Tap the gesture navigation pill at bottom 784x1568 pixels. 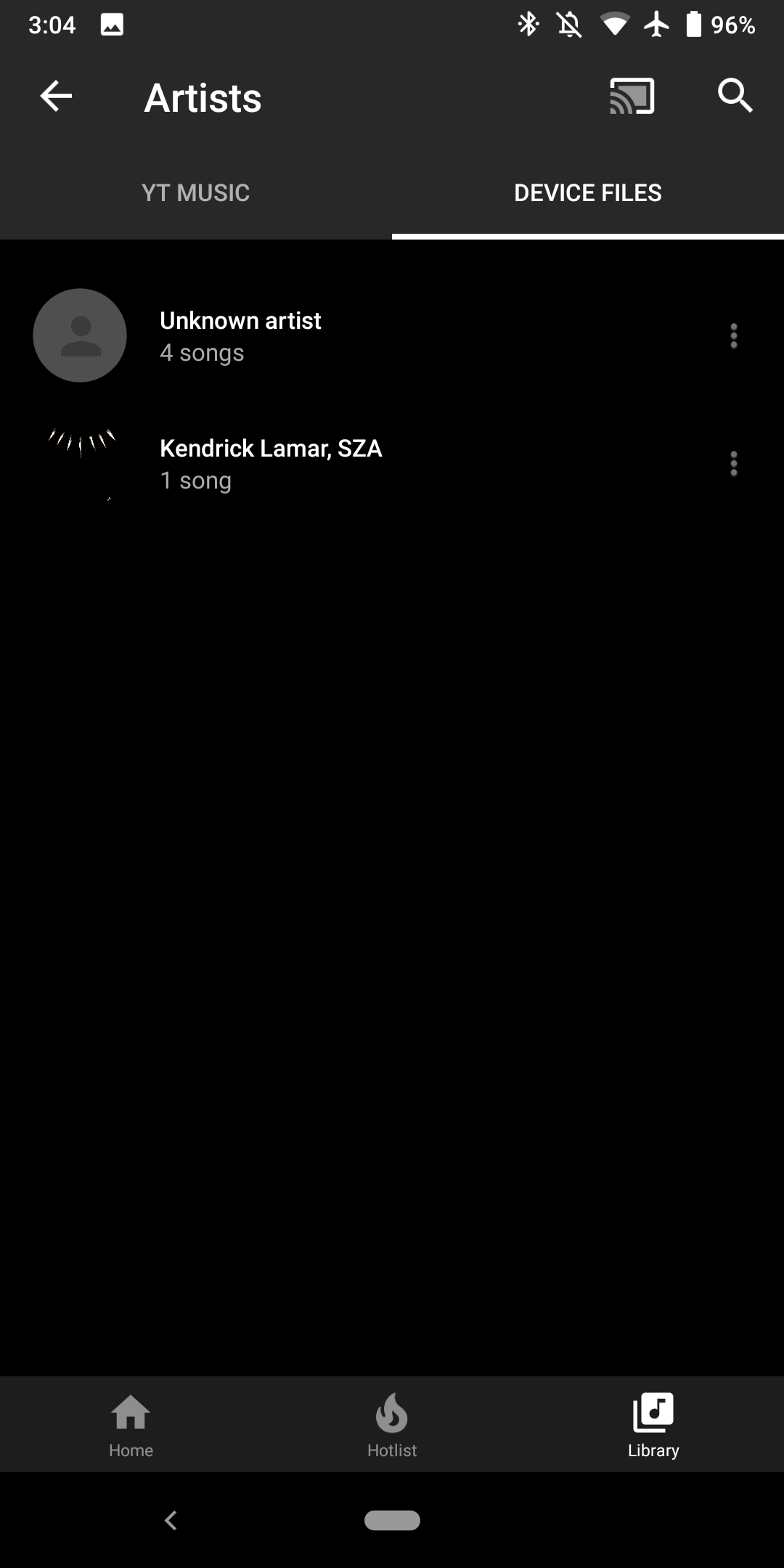pyautogui.click(x=392, y=1520)
